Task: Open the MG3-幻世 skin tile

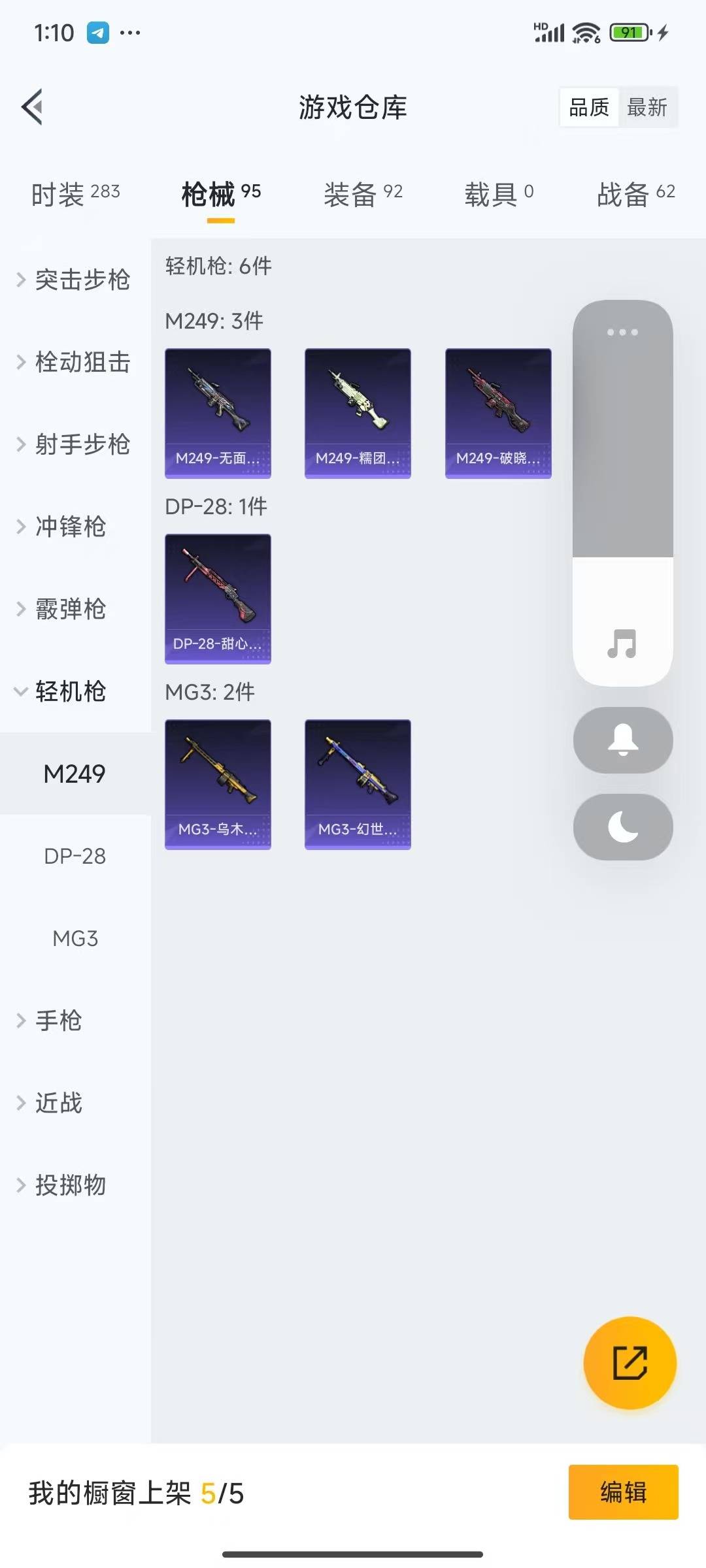Action: [x=358, y=784]
